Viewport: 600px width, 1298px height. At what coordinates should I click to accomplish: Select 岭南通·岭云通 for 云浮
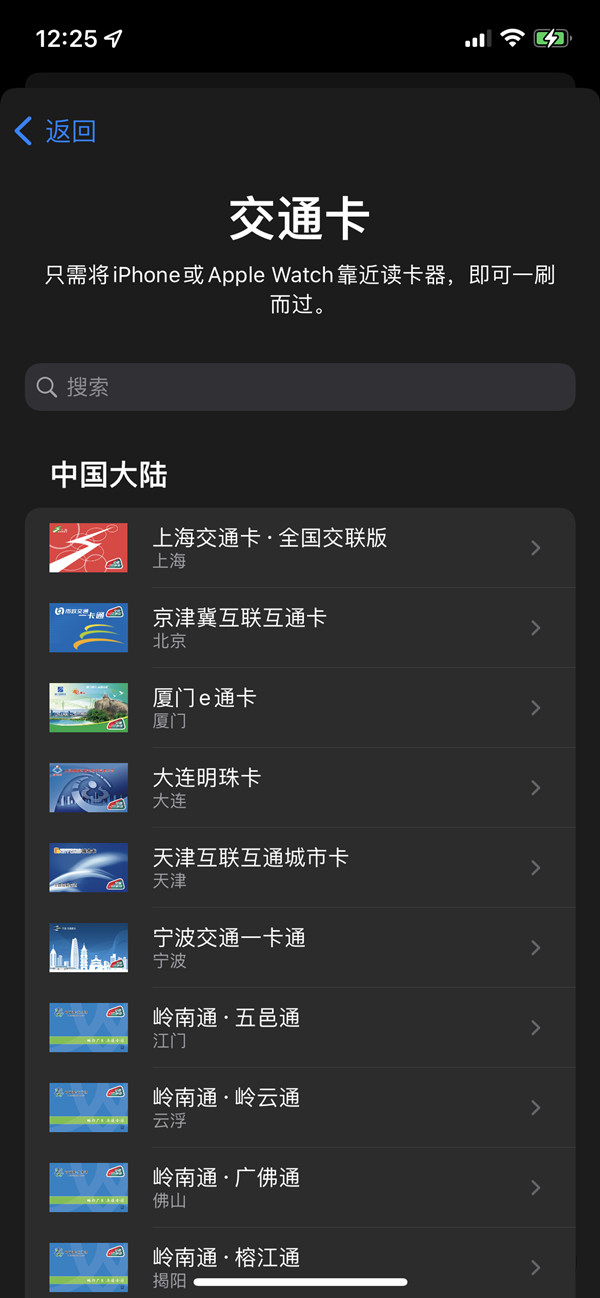(x=300, y=1108)
